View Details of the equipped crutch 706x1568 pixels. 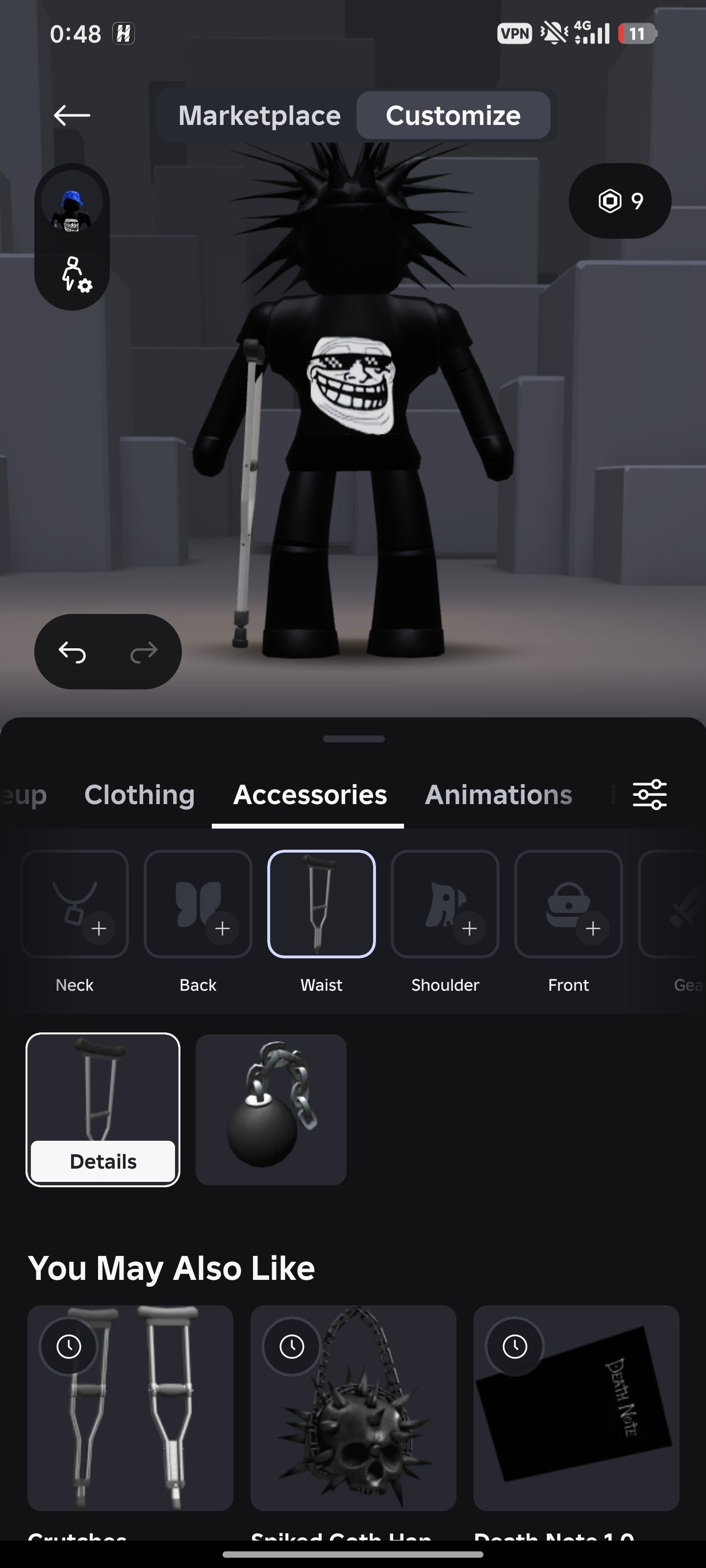(x=103, y=1161)
